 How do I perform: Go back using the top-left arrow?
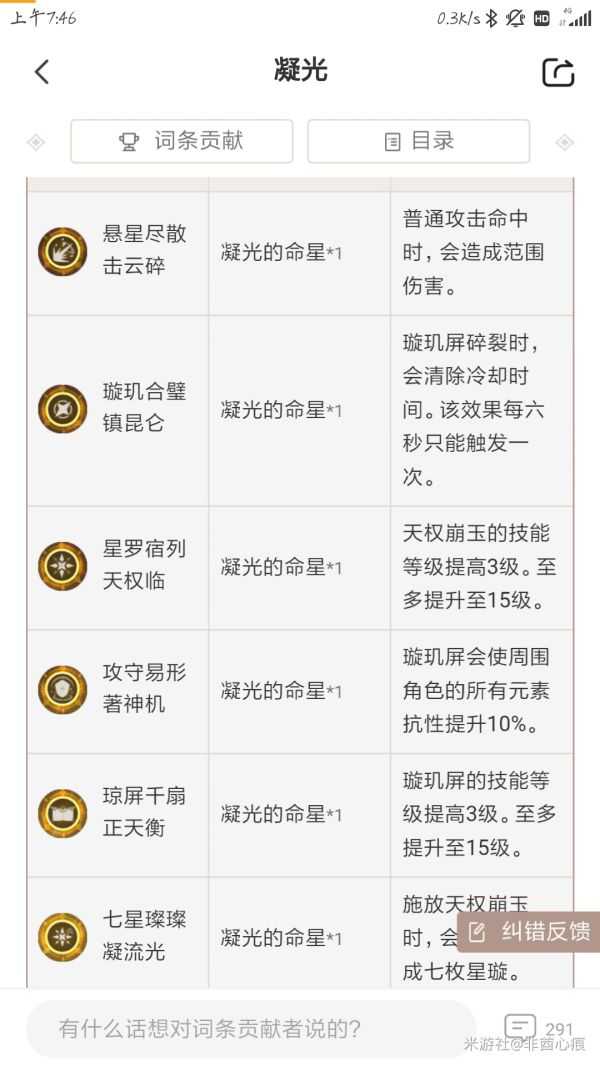pos(42,72)
